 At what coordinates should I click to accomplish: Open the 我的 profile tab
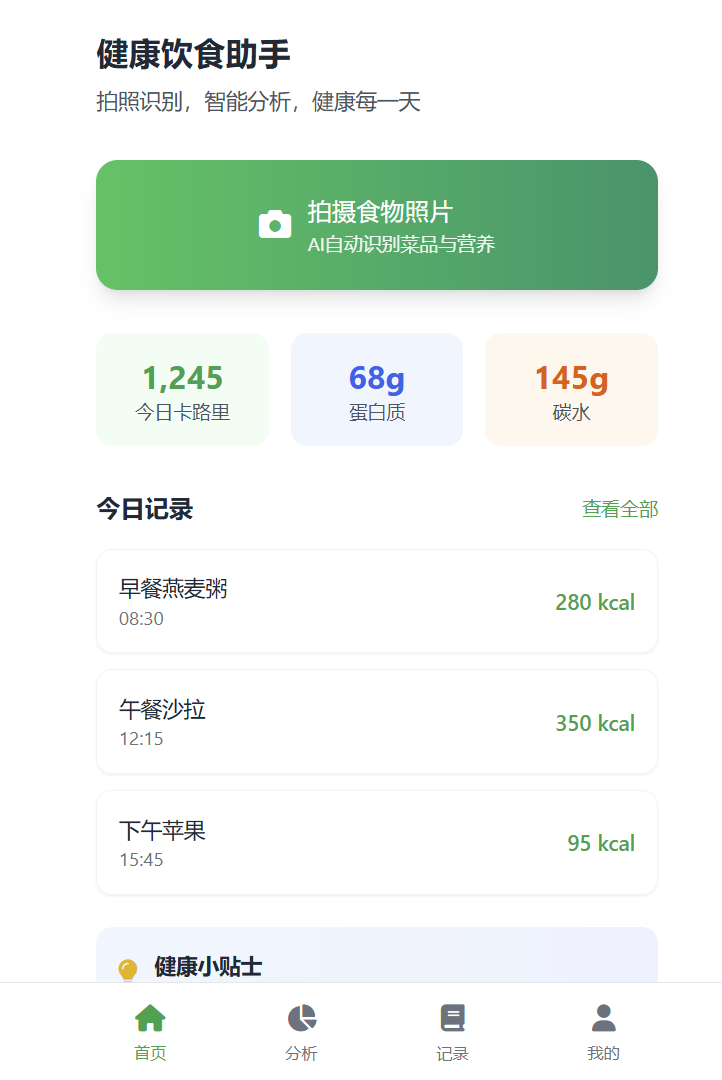coord(603,1032)
